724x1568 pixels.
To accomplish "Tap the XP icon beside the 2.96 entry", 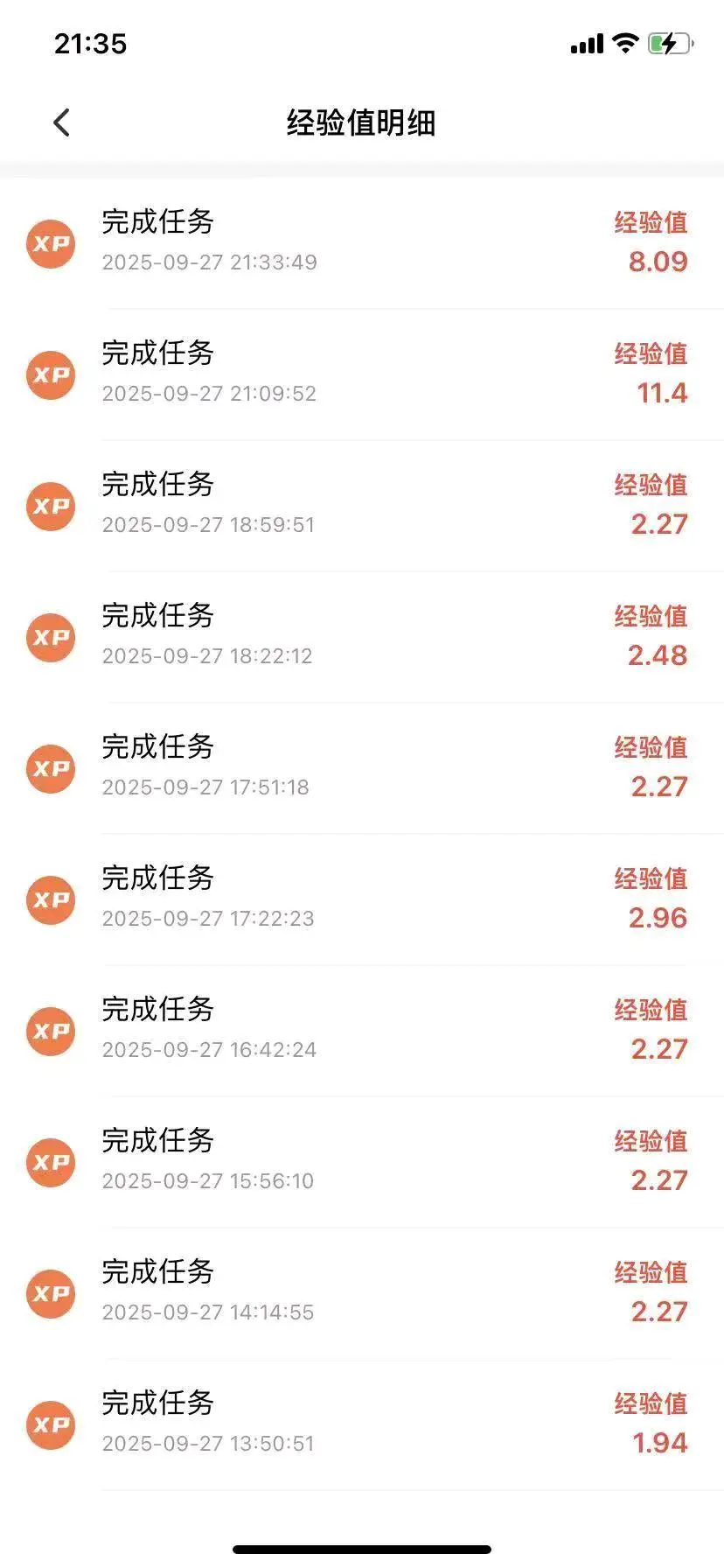I will (x=50, y=899).
